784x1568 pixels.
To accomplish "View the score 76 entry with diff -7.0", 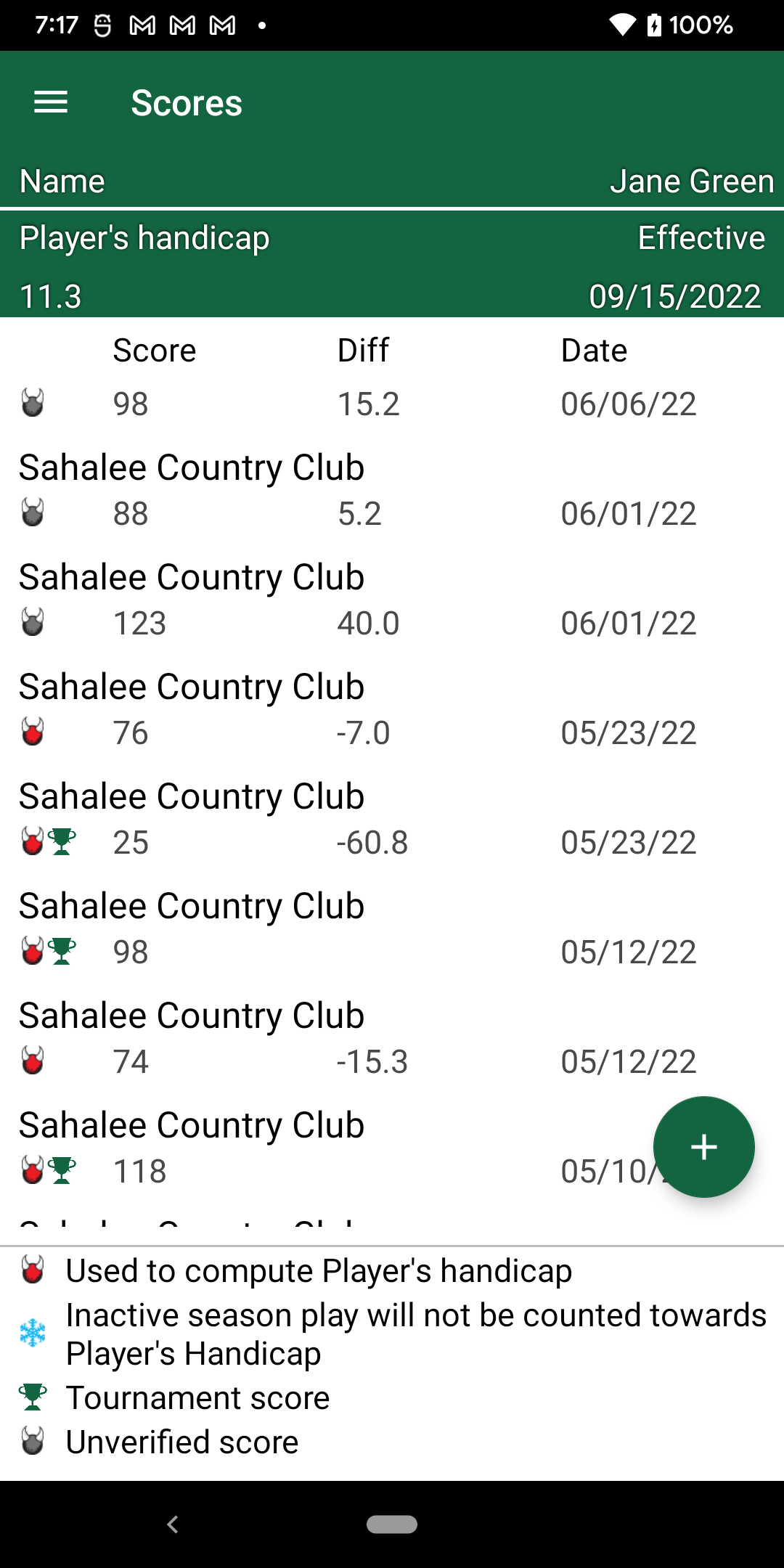I will tap(392, 760).
